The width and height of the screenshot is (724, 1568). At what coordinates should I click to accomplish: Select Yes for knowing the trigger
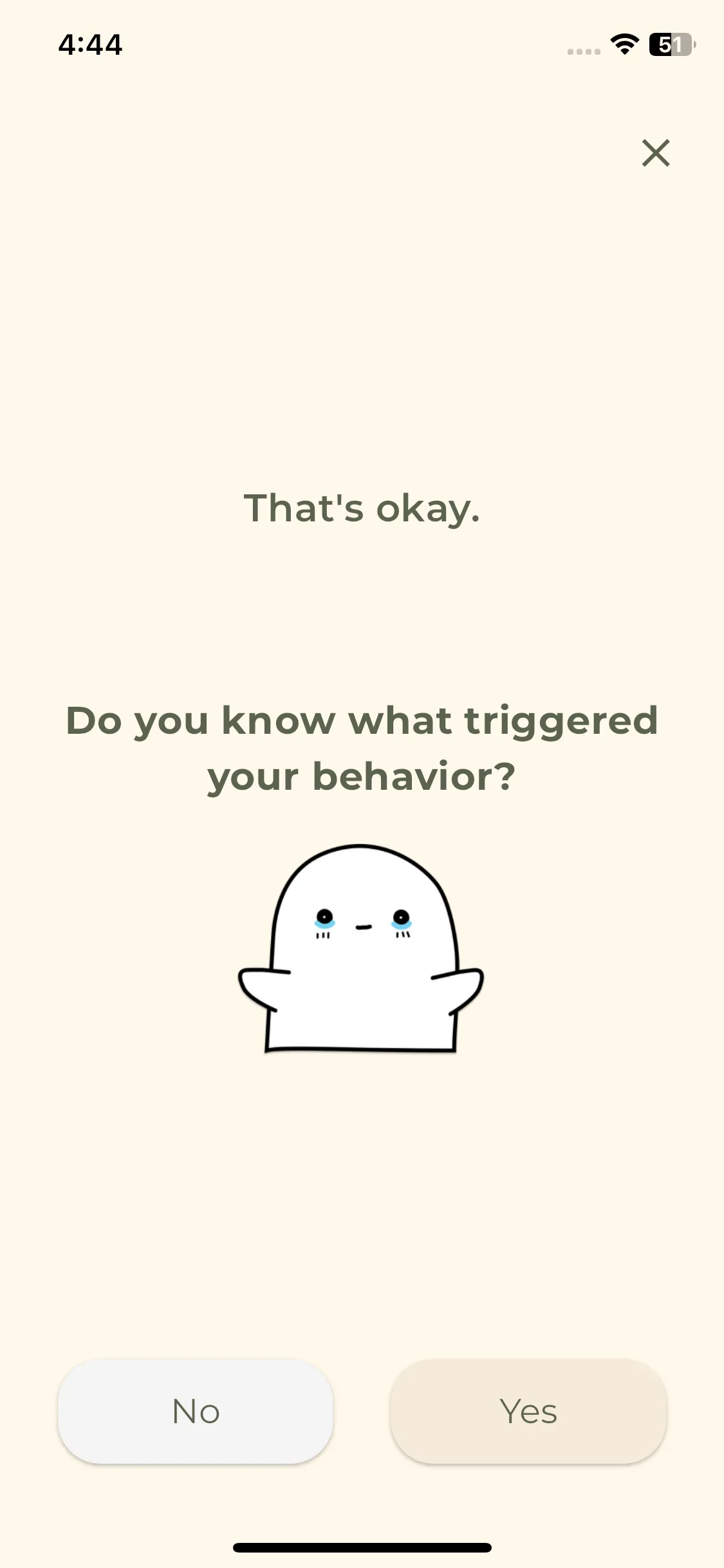(x=528, y=1411)
